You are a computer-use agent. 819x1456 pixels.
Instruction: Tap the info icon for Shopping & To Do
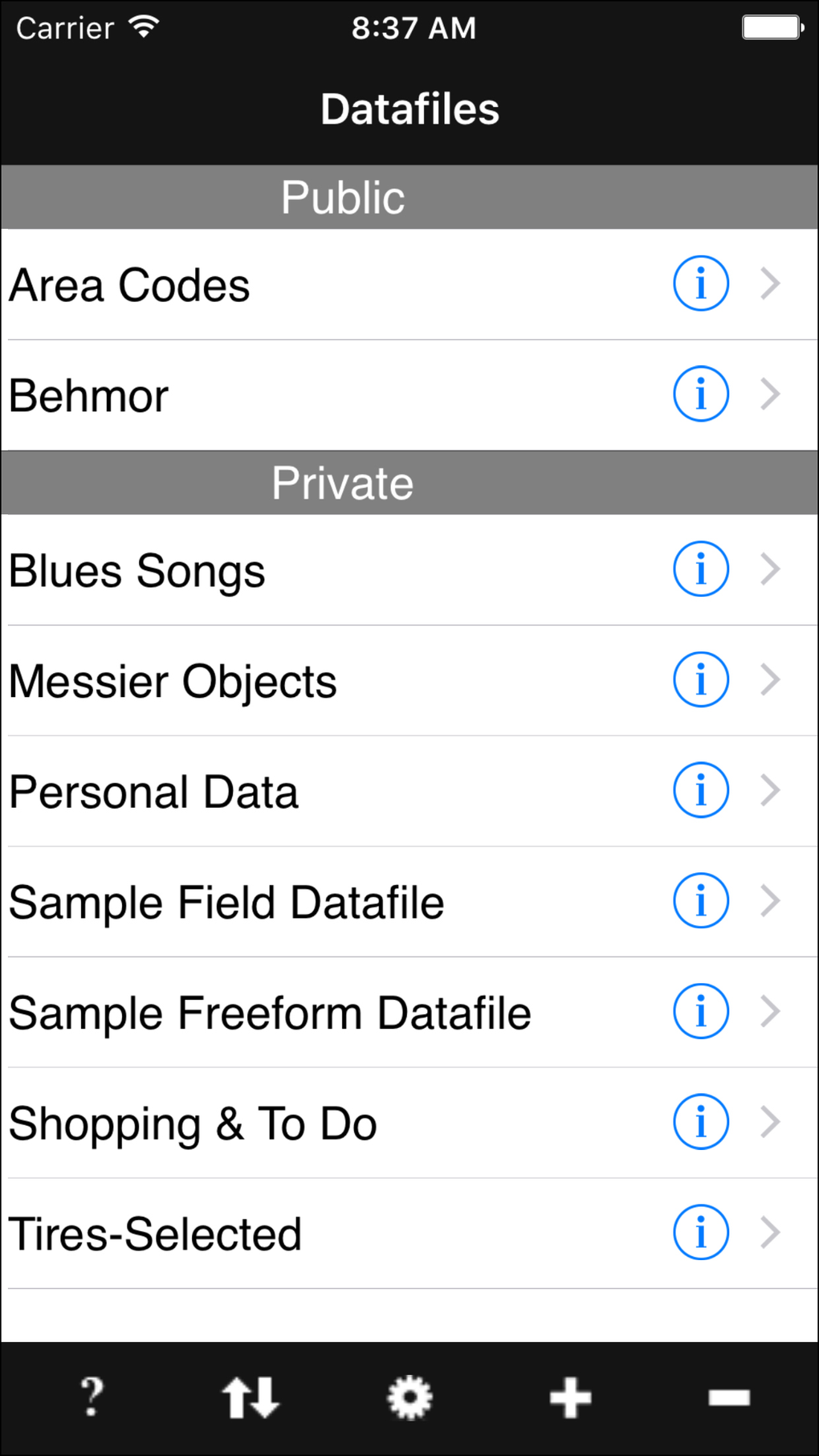[x=700, y=1122]
